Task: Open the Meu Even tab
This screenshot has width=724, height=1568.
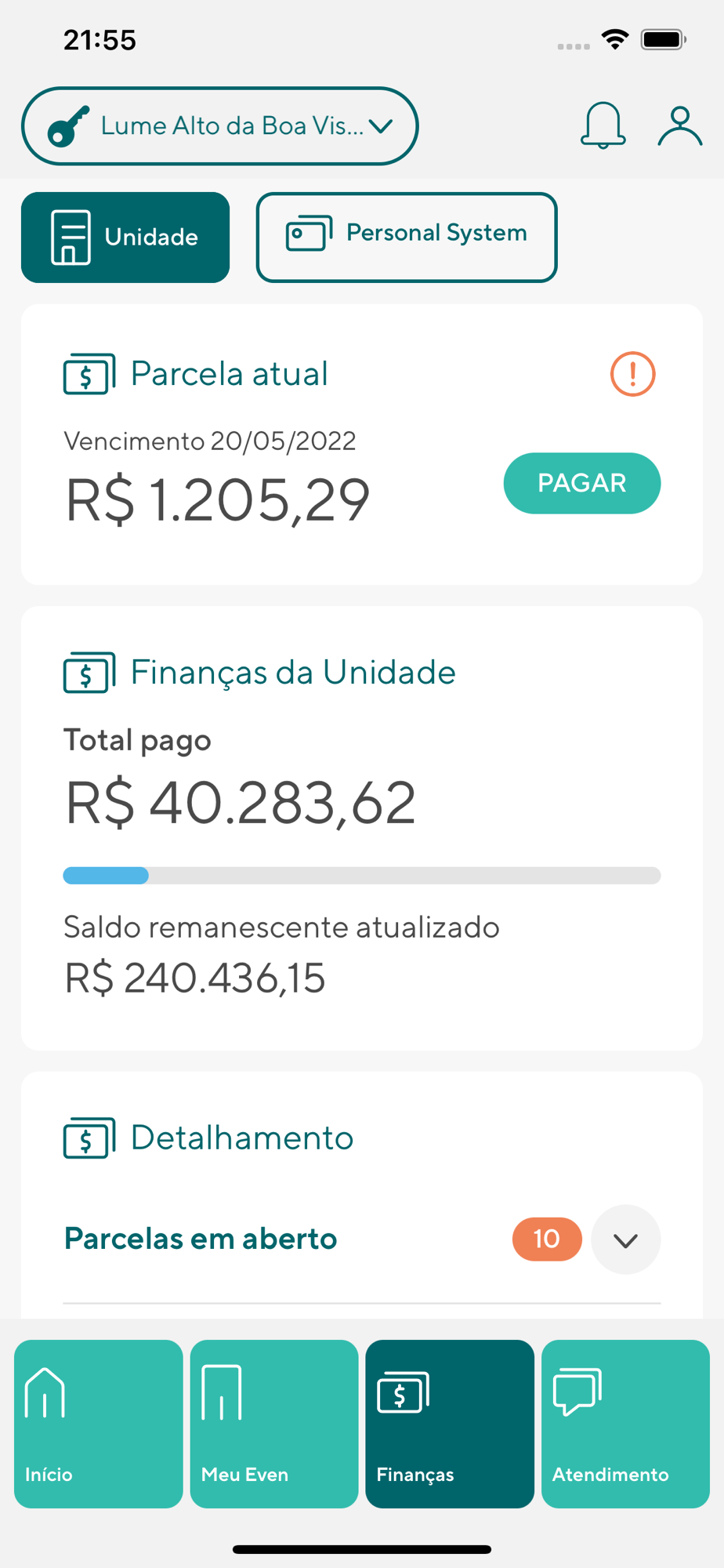Action: click(x=274, y=1424)
